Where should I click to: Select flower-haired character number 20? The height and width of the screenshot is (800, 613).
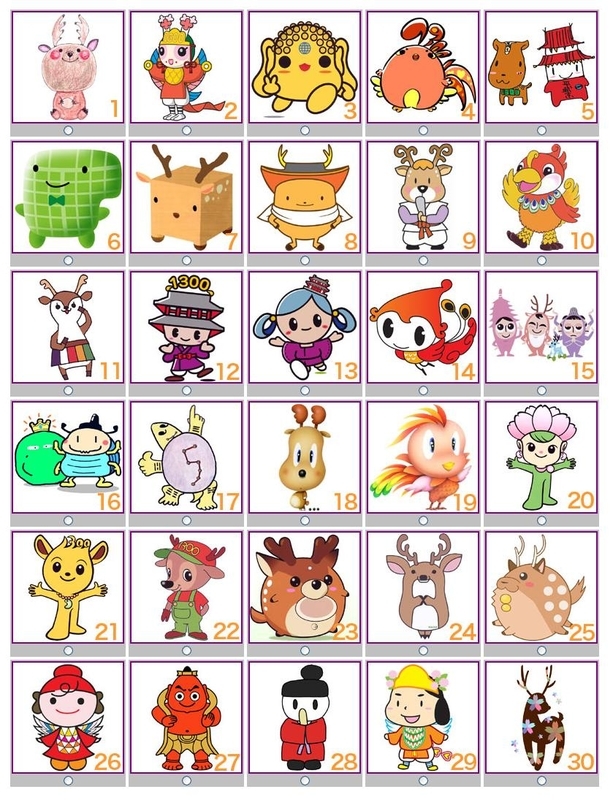[541, 520]
